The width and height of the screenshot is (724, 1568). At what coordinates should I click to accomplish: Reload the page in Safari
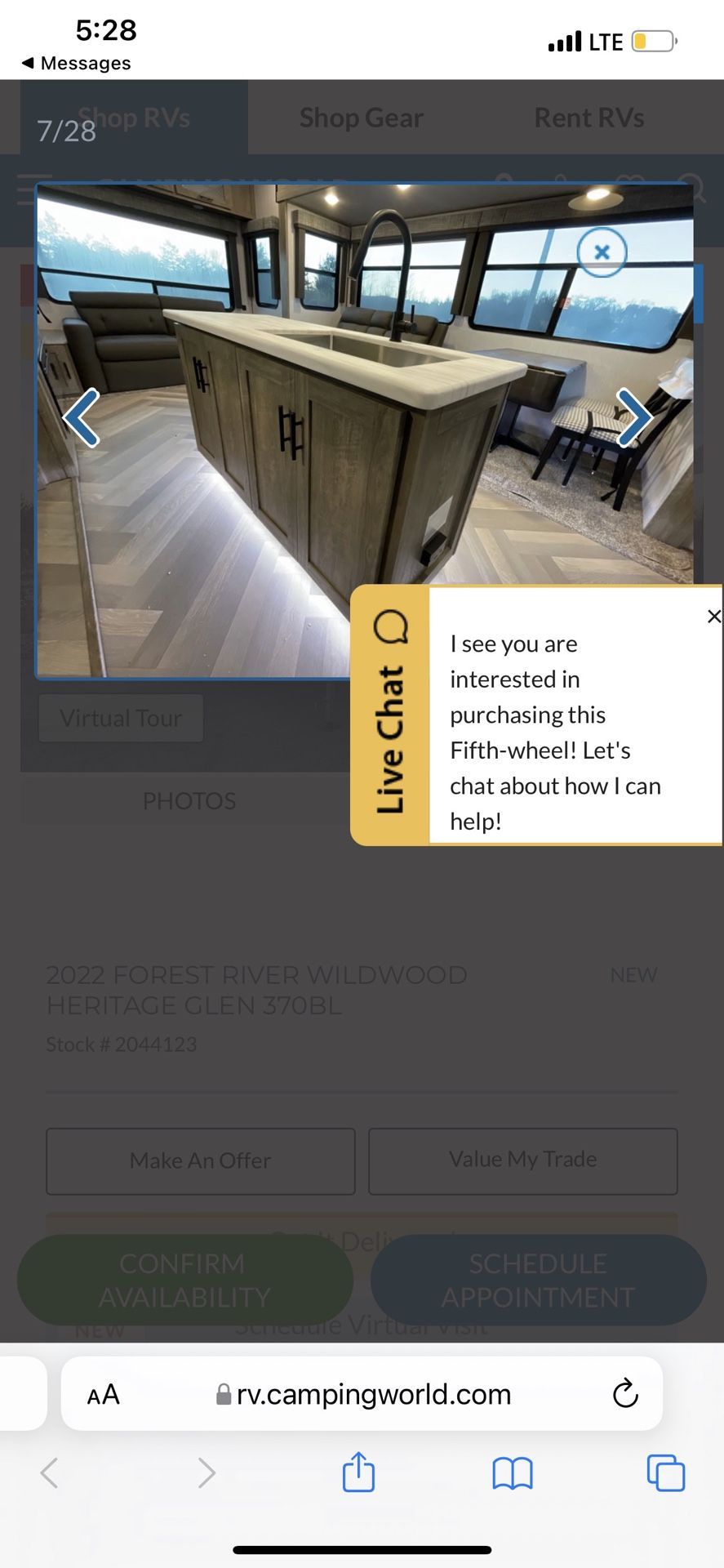625,1393
